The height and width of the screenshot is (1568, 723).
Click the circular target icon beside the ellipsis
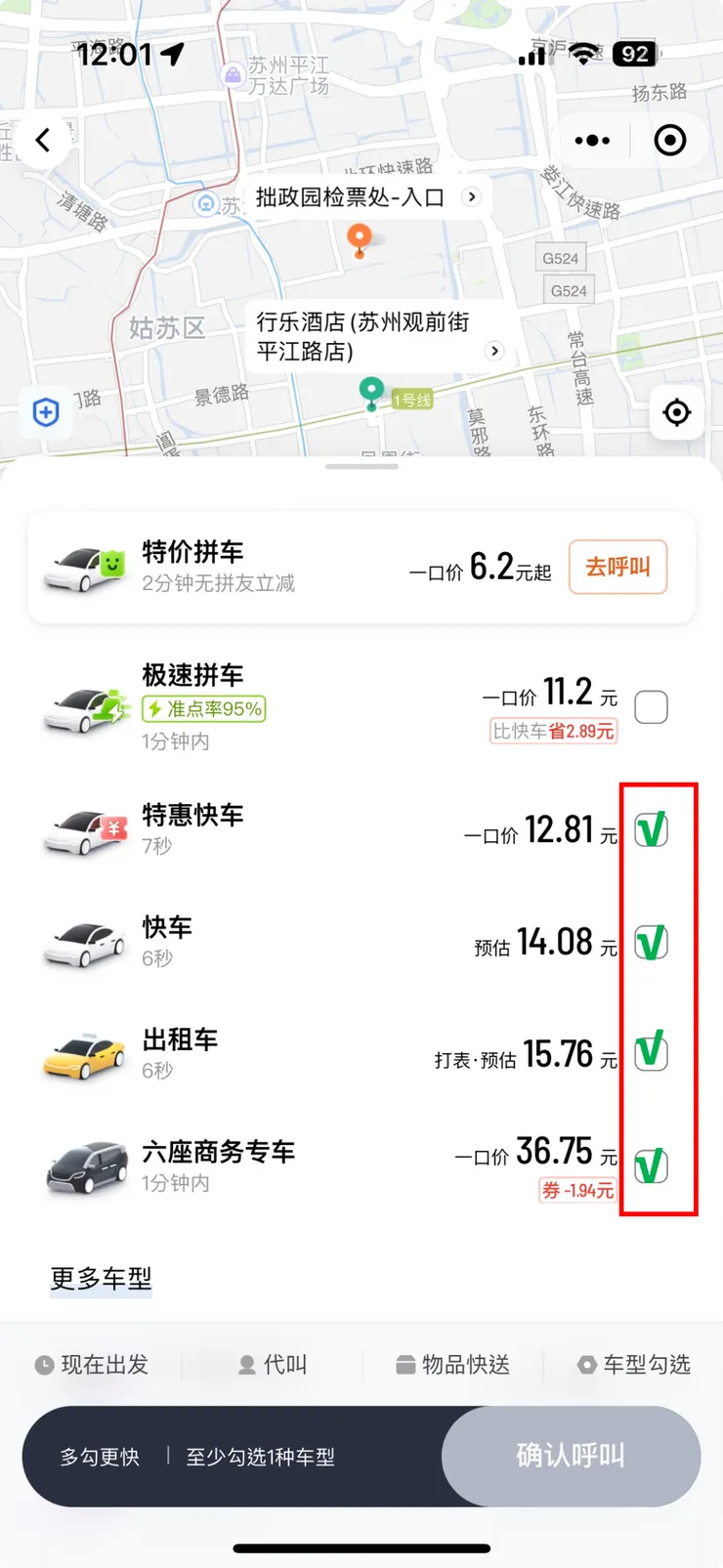(670, 140)
